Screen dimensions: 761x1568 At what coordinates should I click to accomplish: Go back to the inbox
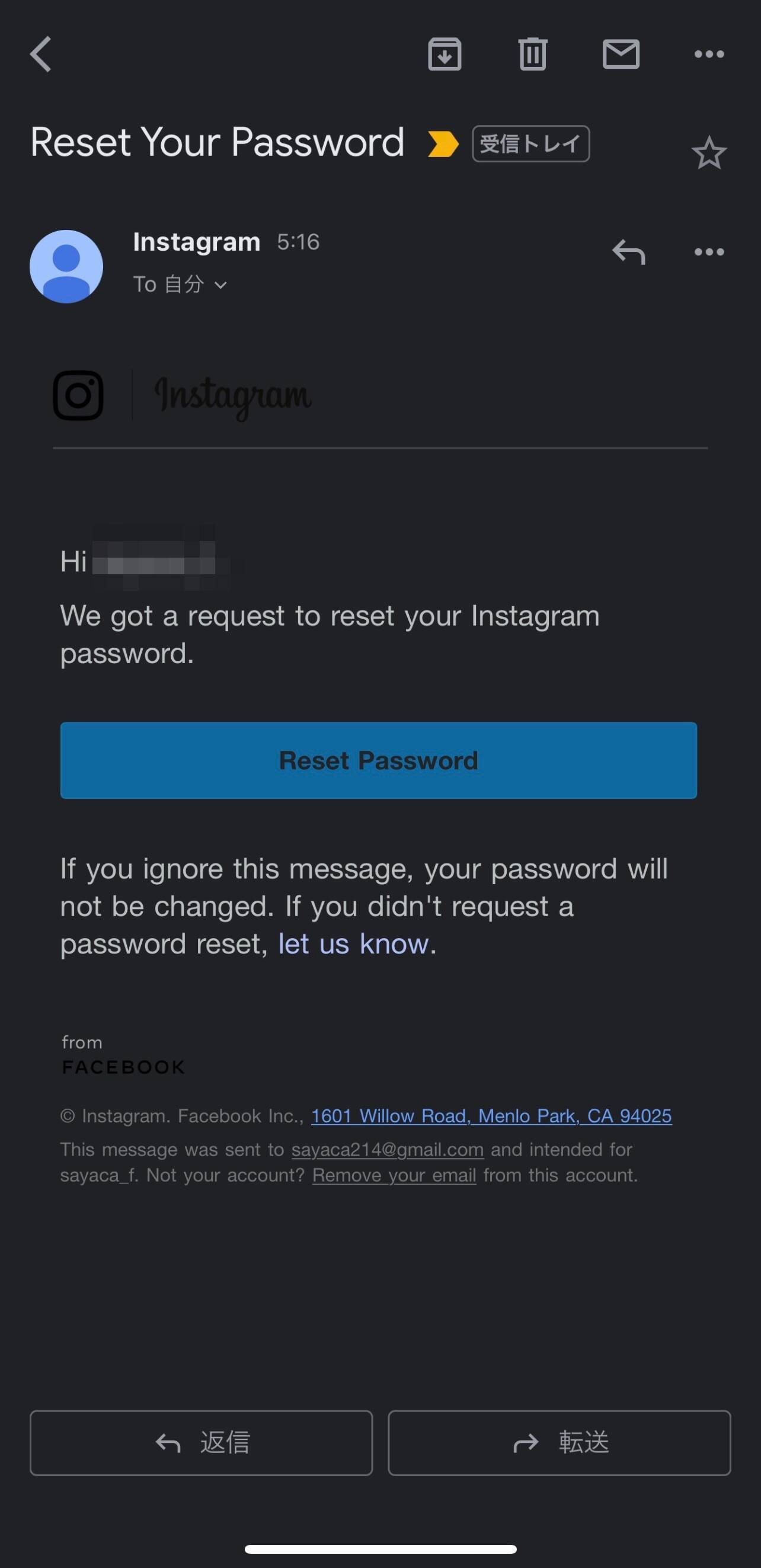[x=41, y=54]
